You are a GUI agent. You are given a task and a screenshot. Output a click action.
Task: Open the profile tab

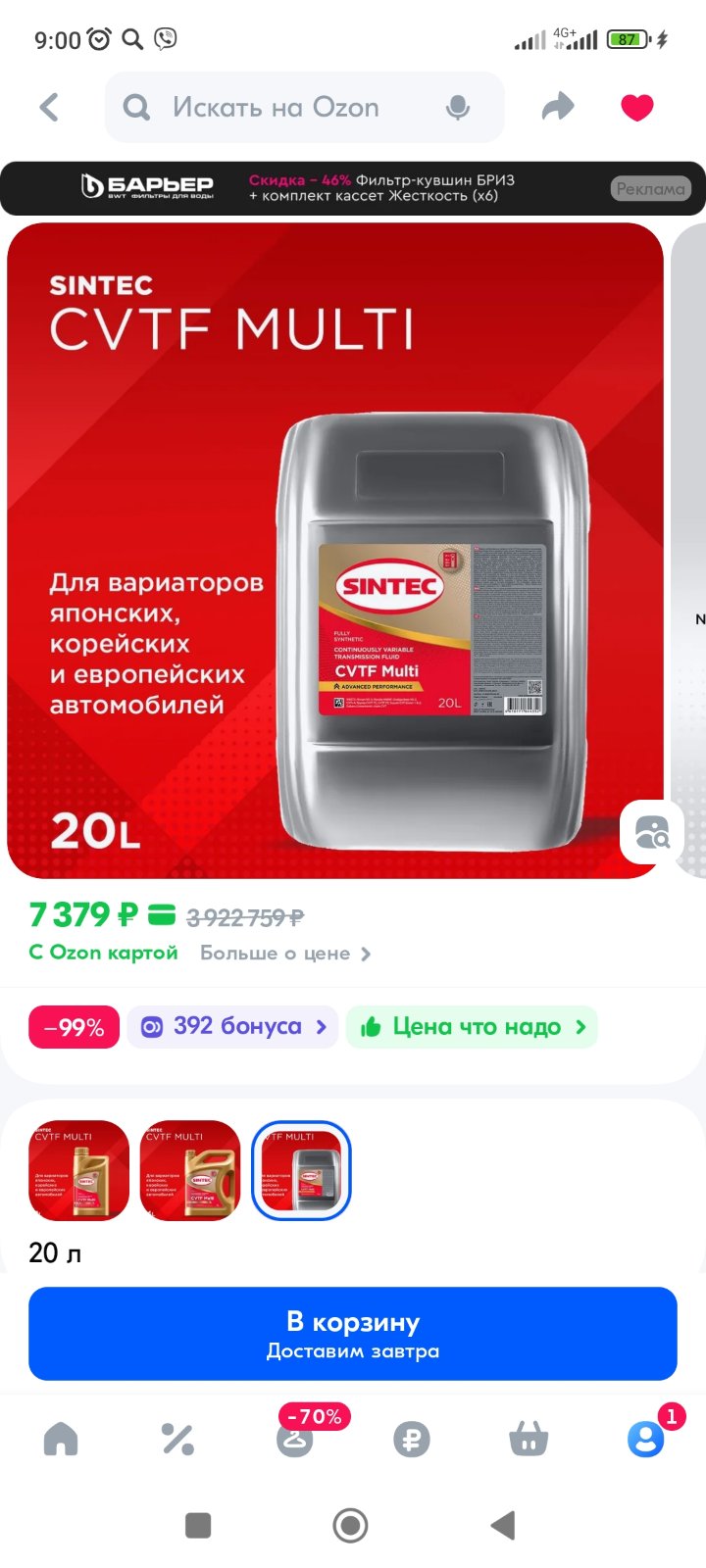coord(646,1439)
